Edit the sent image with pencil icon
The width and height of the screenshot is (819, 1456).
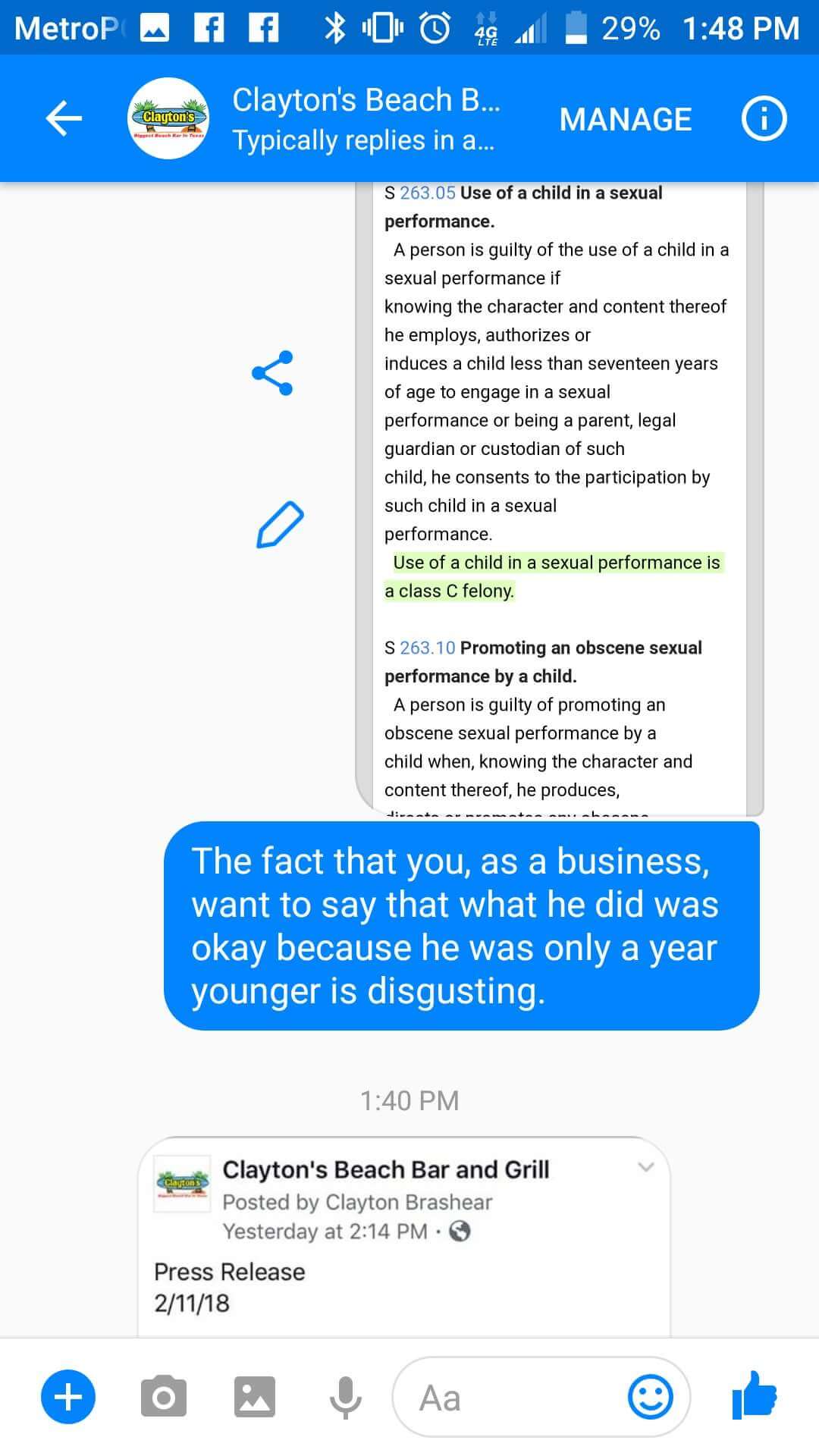tap(280, 524)
